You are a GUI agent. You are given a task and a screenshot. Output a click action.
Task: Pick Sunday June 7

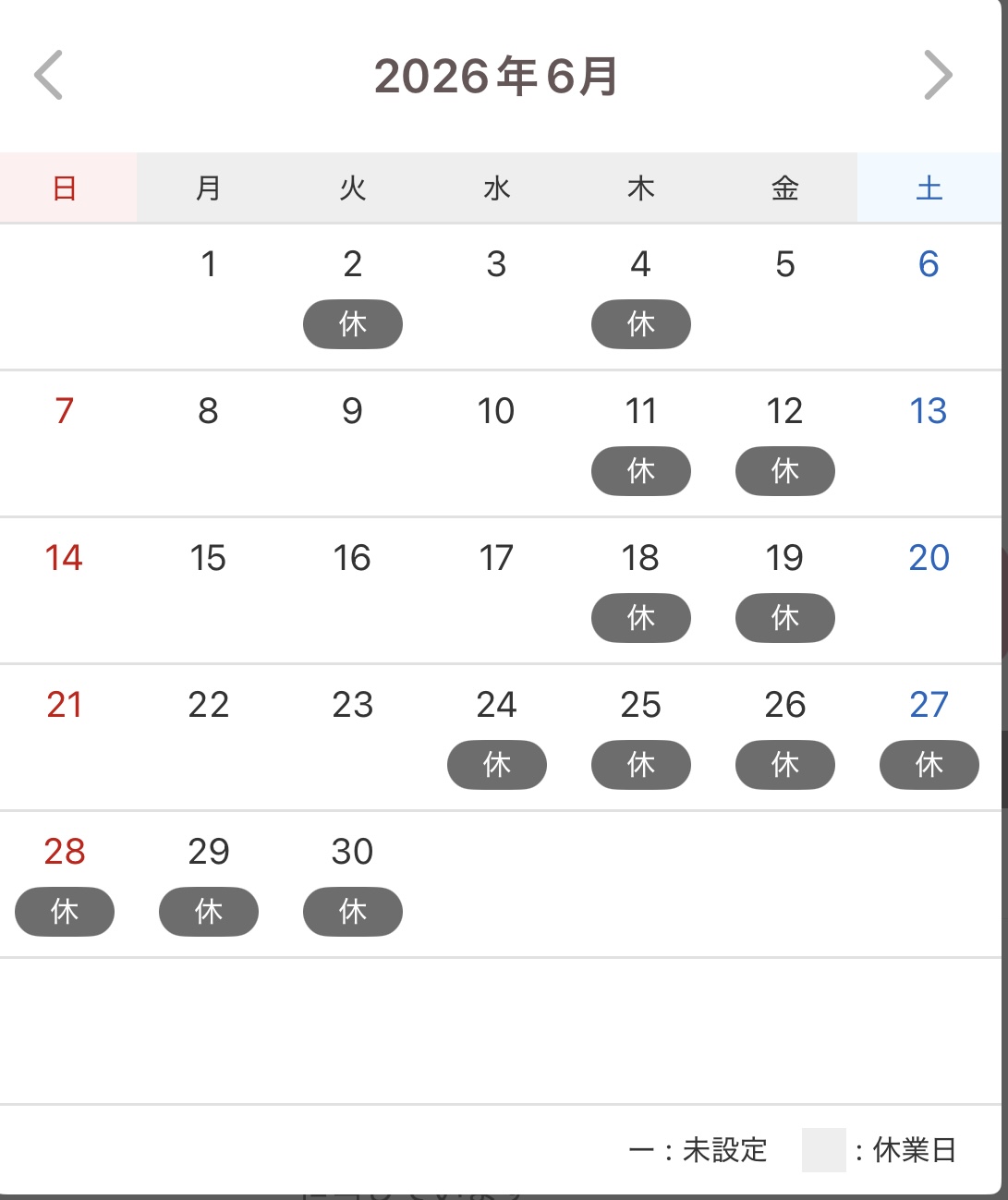pos(64,411)
